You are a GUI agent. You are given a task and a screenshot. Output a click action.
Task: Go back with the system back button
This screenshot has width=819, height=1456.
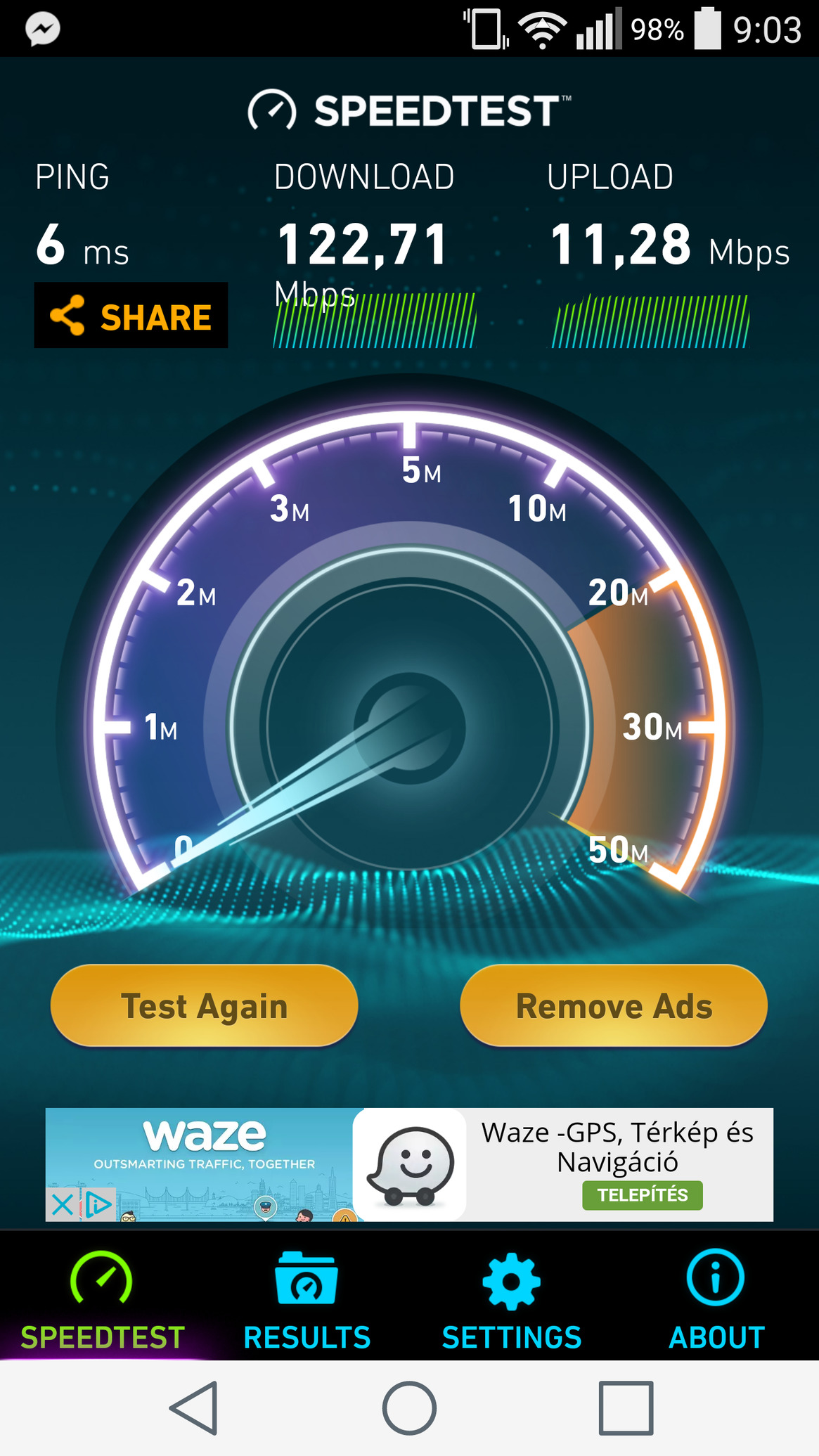194,1408
